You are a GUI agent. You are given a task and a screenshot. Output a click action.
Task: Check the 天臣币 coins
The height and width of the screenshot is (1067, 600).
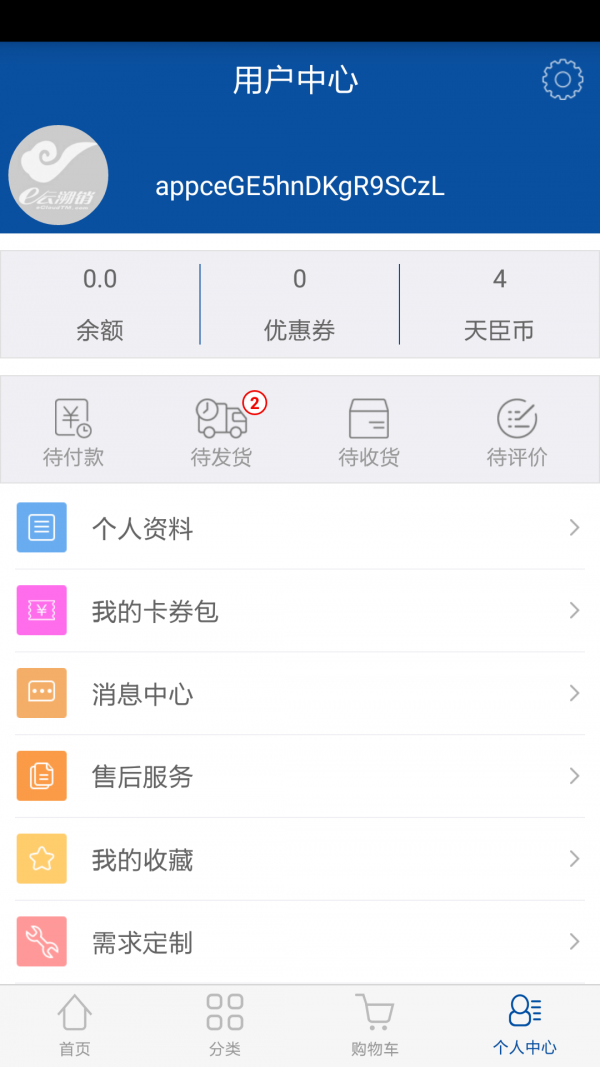(x=499, y=303)
